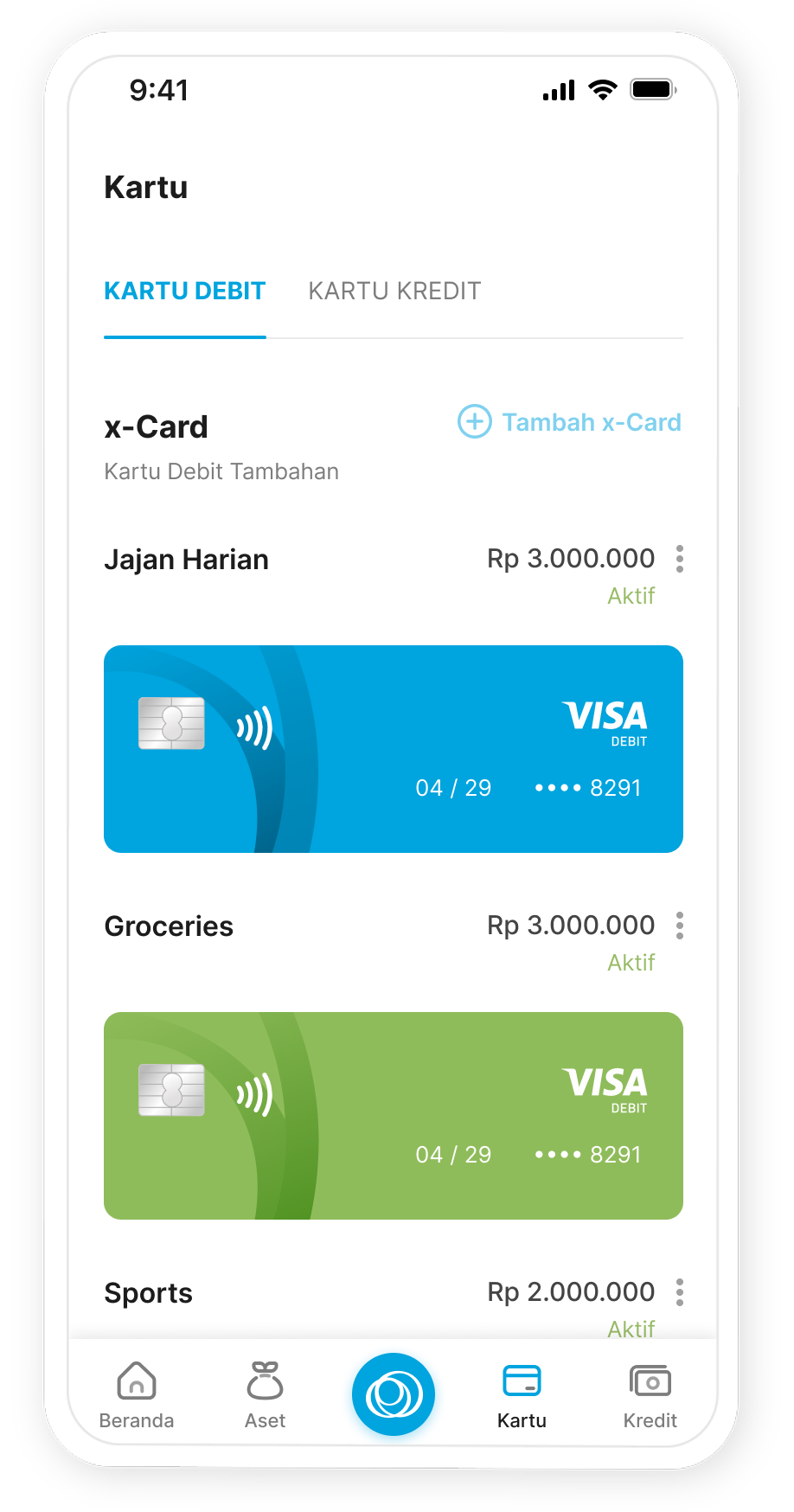Open overflow menu for Groceries card
794x1512 pixels.
click(680, 926)
